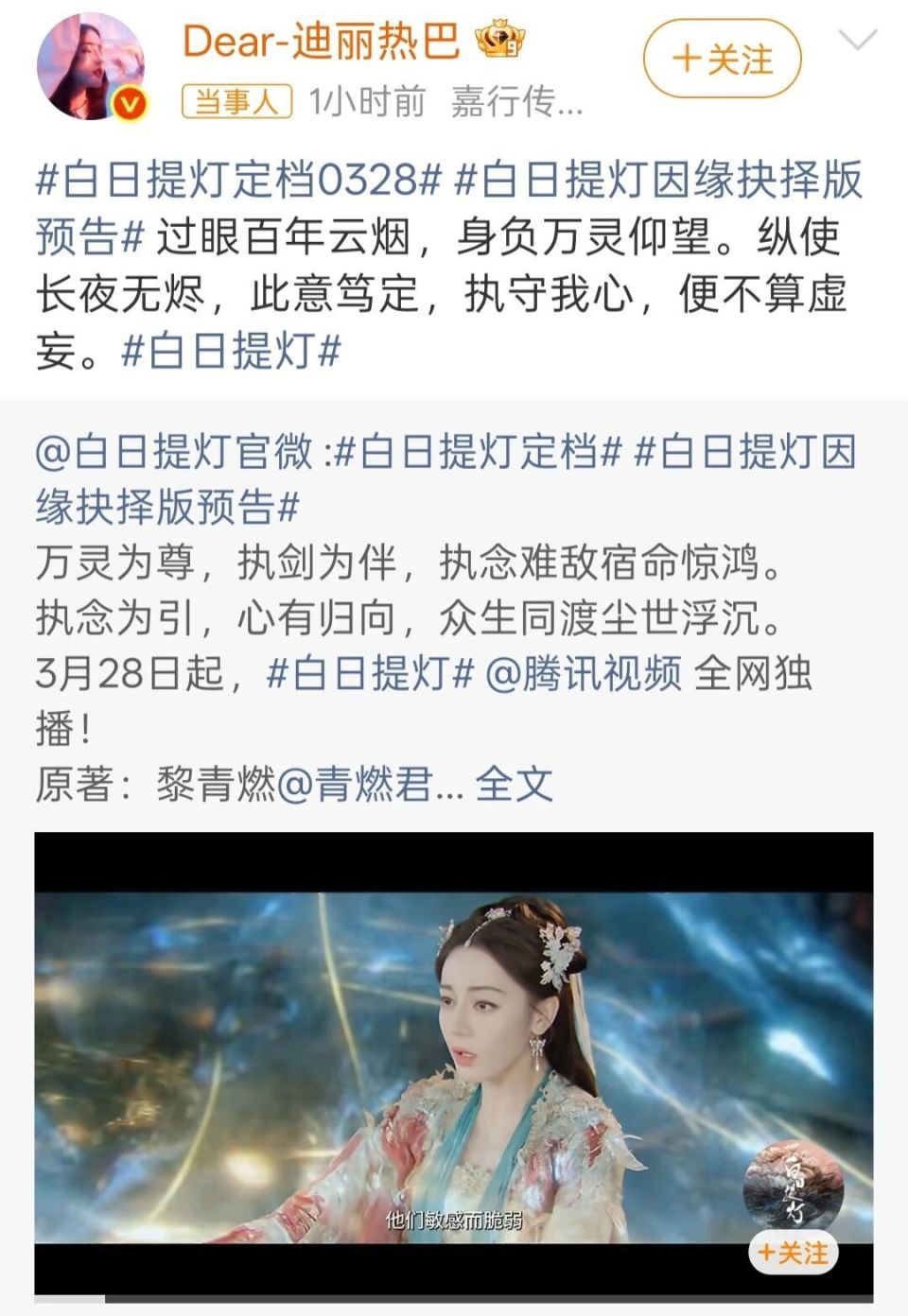Screen dimensions: 908x1316
Task: Play the video preview thumbnail
Action: pos(454,1059)
